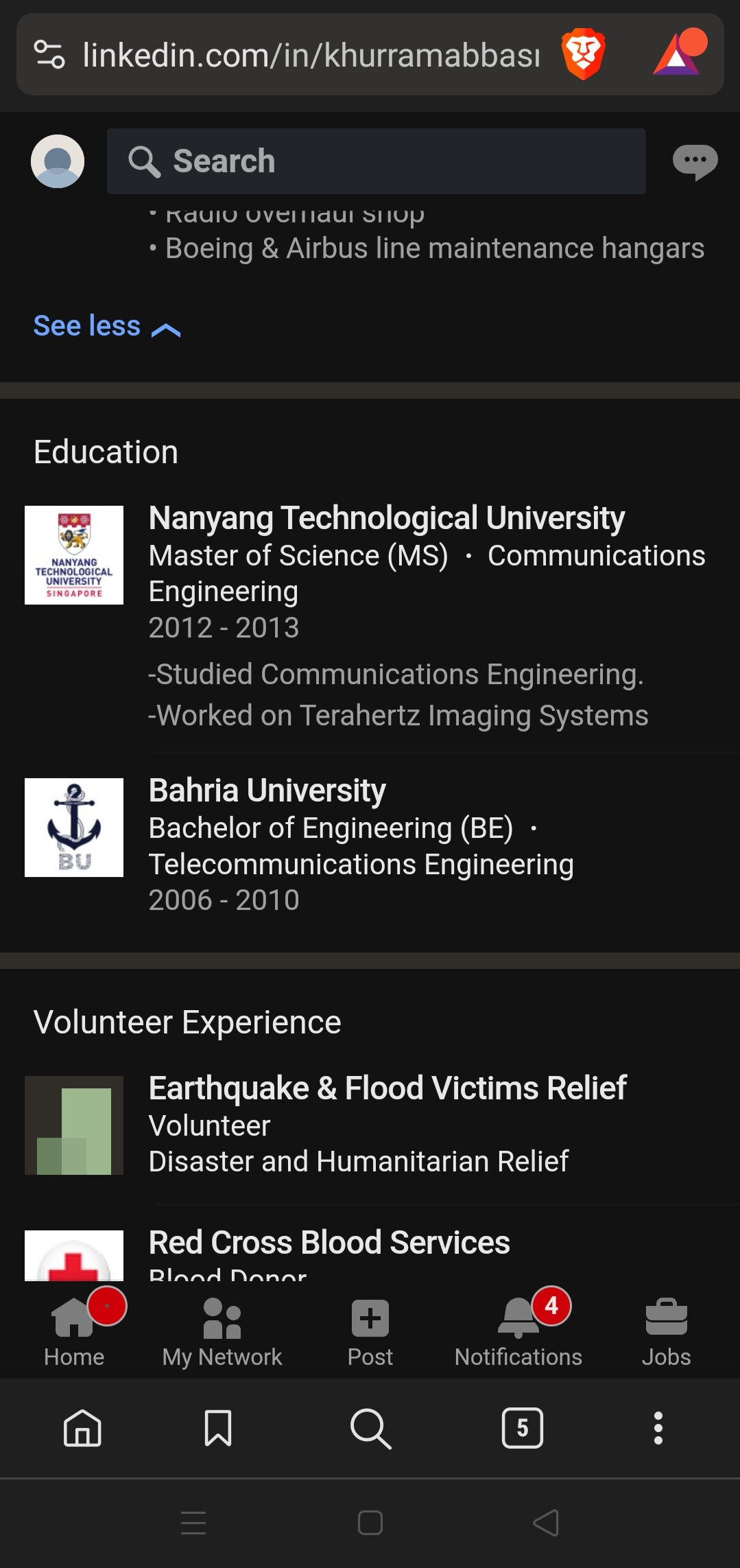Screen dimensions: 740x1568
Task: Open browser tab switcher showing 5
Action: 522,1428
